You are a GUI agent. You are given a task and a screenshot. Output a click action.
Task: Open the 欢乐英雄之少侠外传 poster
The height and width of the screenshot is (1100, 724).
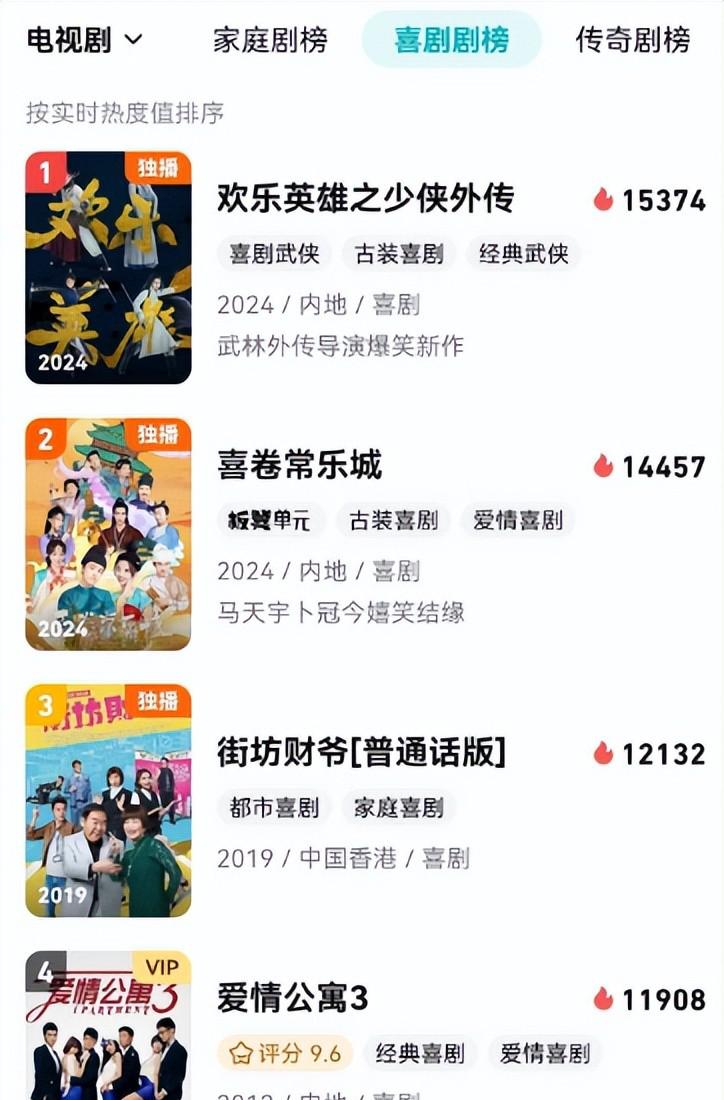click(x=108, y=268)
